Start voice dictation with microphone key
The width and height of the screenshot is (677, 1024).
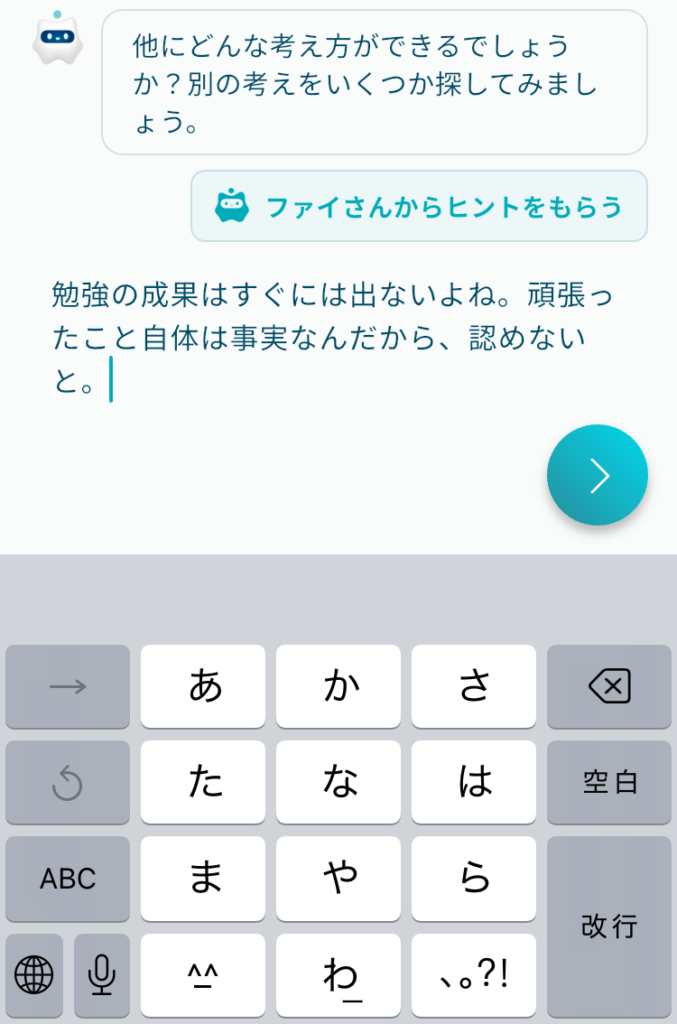coord(102,974)
